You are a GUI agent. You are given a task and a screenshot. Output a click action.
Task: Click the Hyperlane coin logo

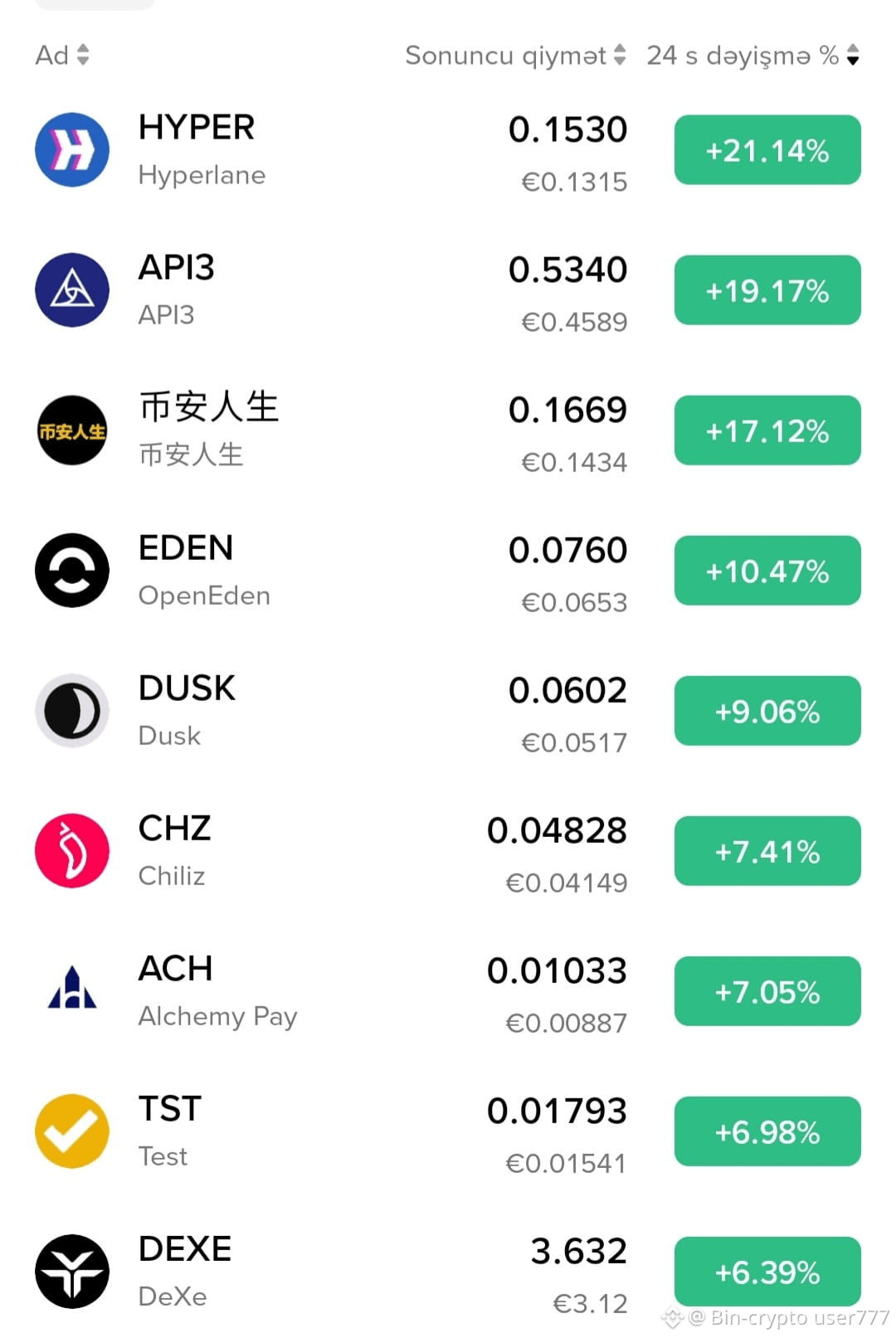(72, 150)
